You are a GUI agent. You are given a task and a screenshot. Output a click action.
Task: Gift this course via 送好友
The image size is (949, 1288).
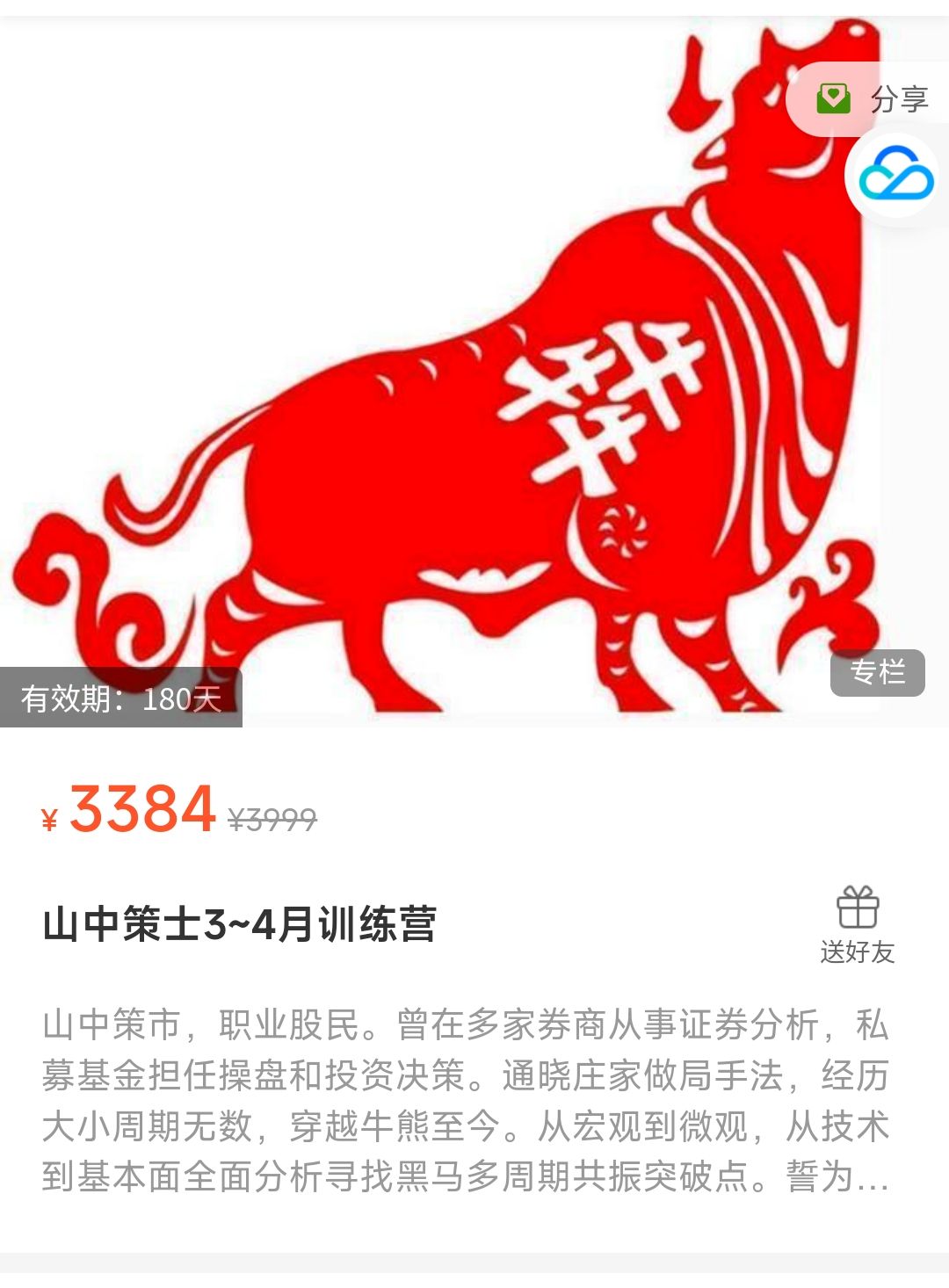[x=858, y=924]
